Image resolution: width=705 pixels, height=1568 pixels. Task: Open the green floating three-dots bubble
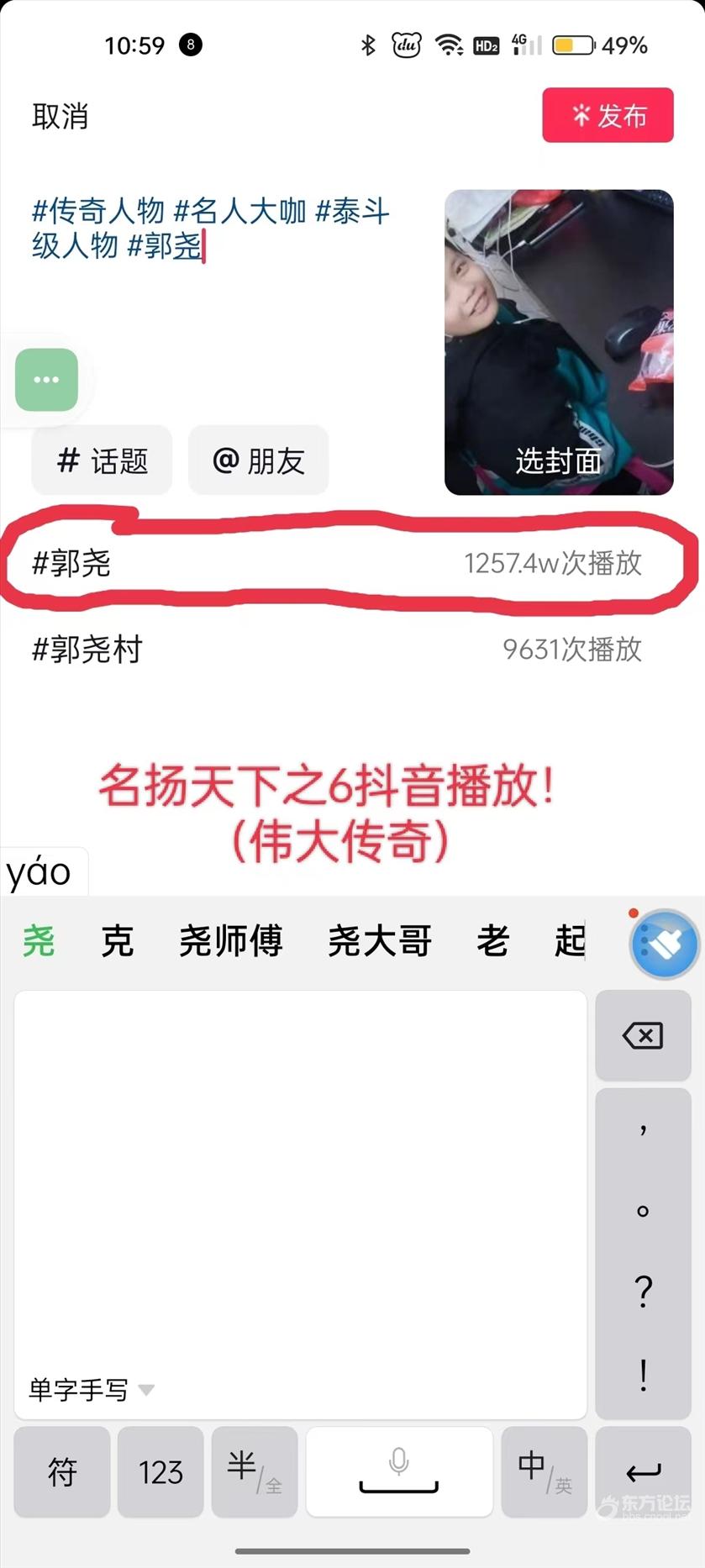(x=46, y=380)
